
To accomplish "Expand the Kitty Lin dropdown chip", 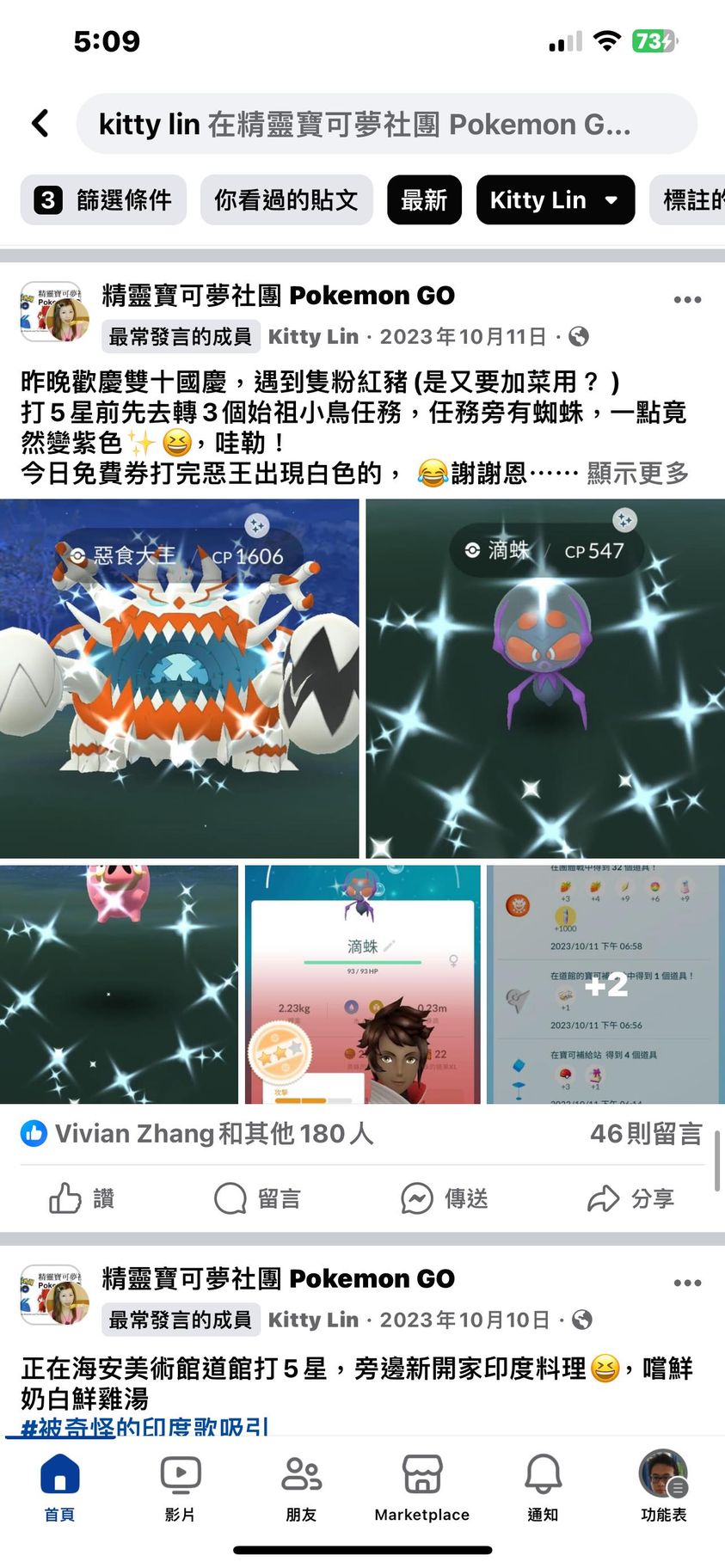I will pos(555,200).
